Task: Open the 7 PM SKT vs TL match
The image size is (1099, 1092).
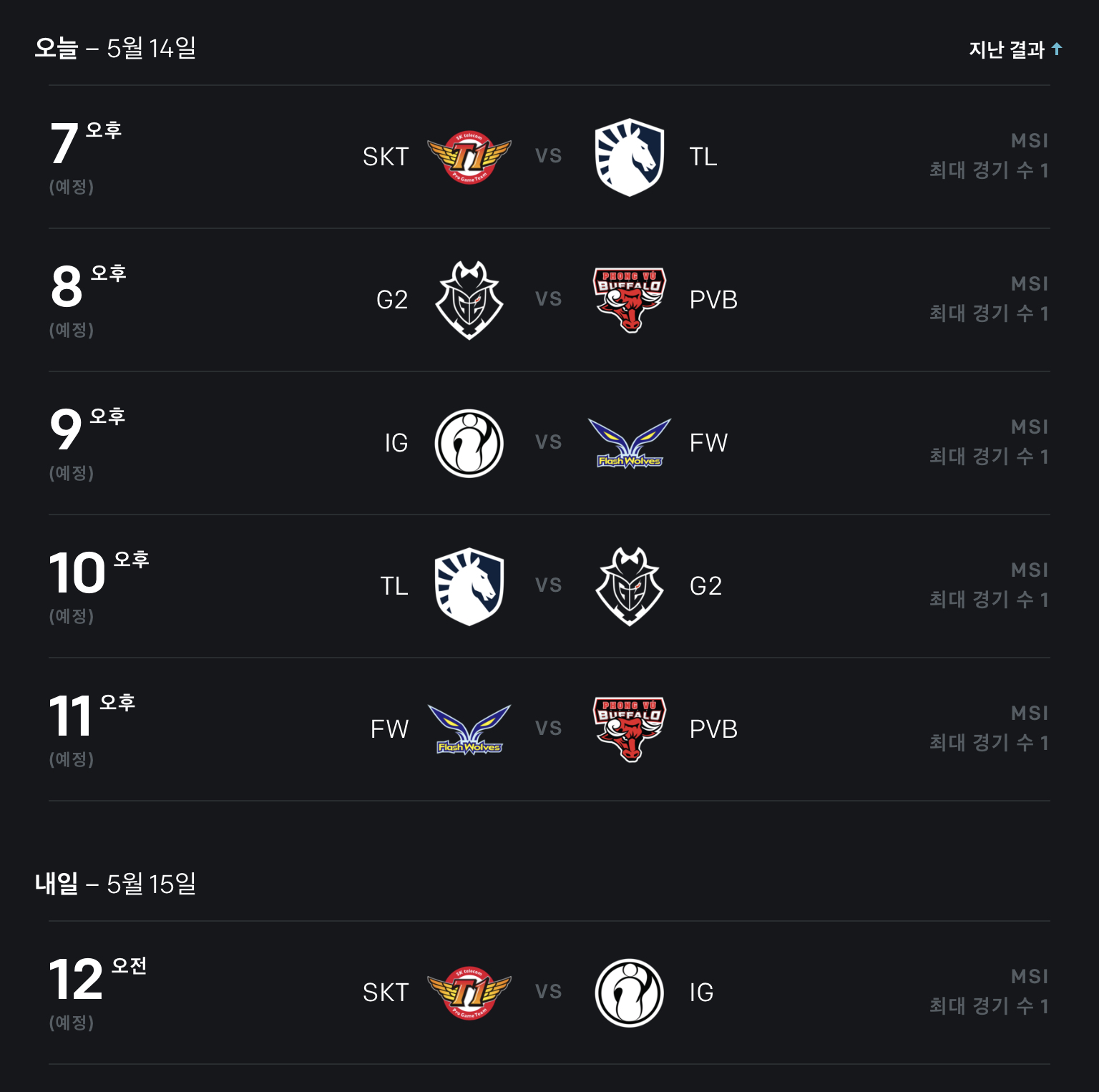Action: point(548,157)
